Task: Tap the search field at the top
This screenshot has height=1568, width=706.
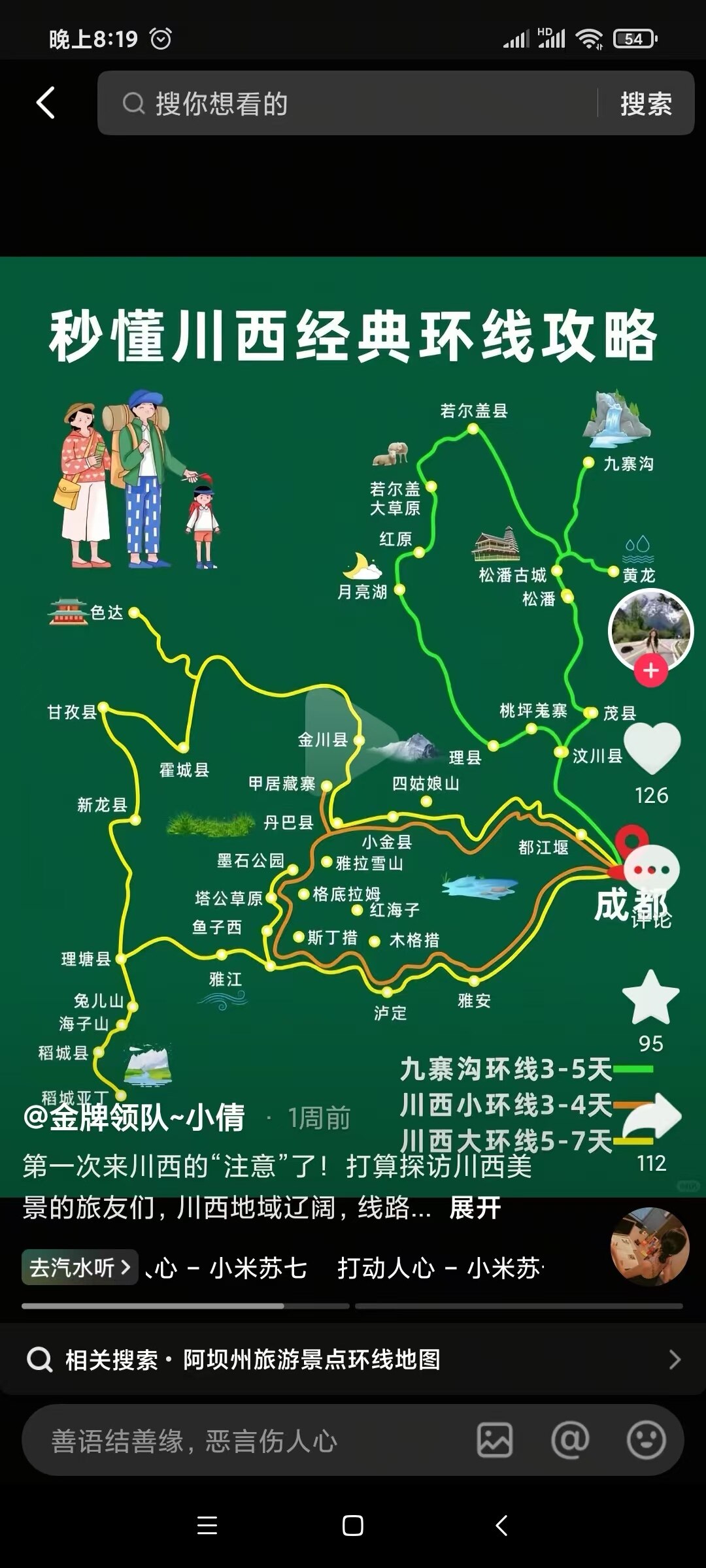Action: pyautogui.click(x=346, y=103)
